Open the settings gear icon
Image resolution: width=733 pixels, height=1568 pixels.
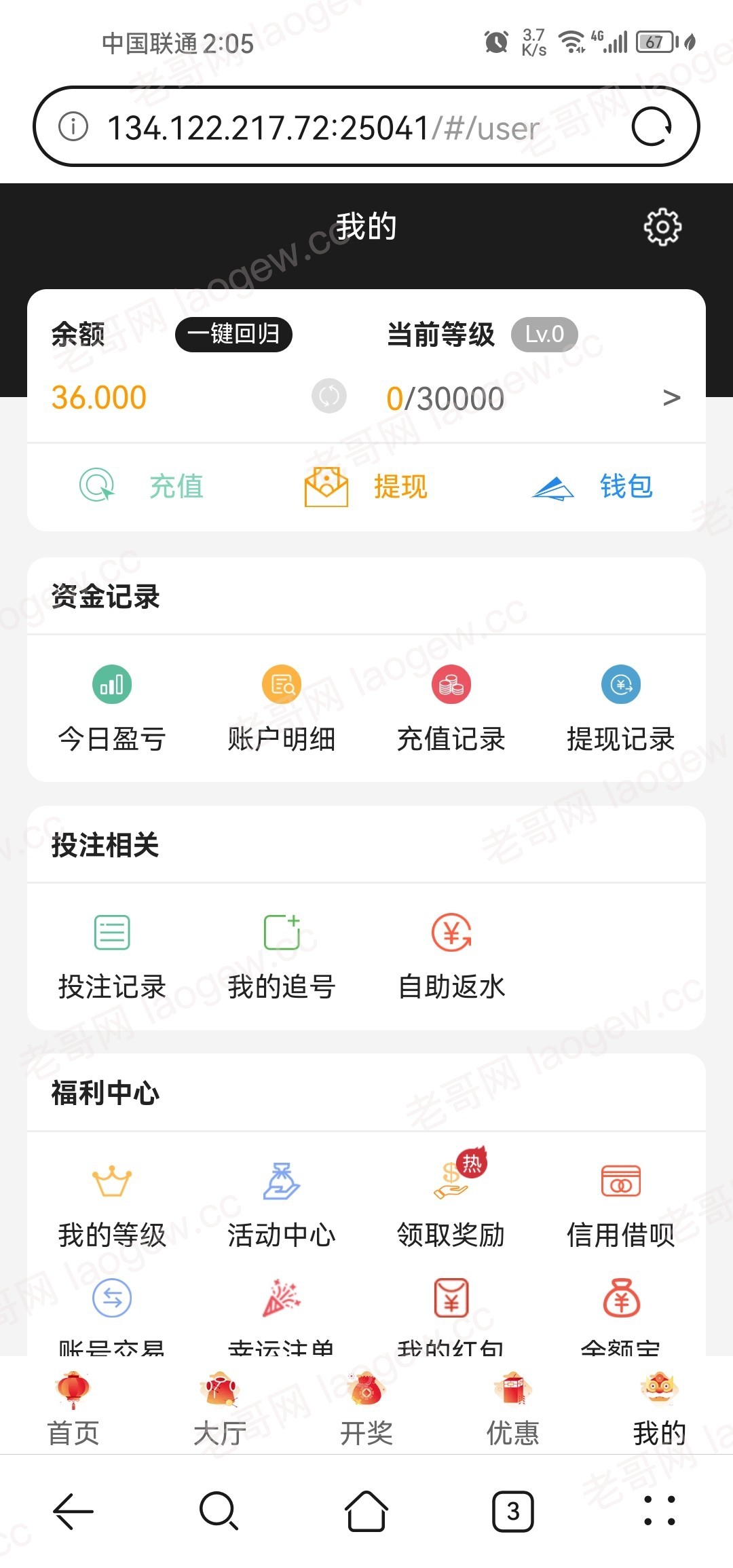tap(662, 227)
